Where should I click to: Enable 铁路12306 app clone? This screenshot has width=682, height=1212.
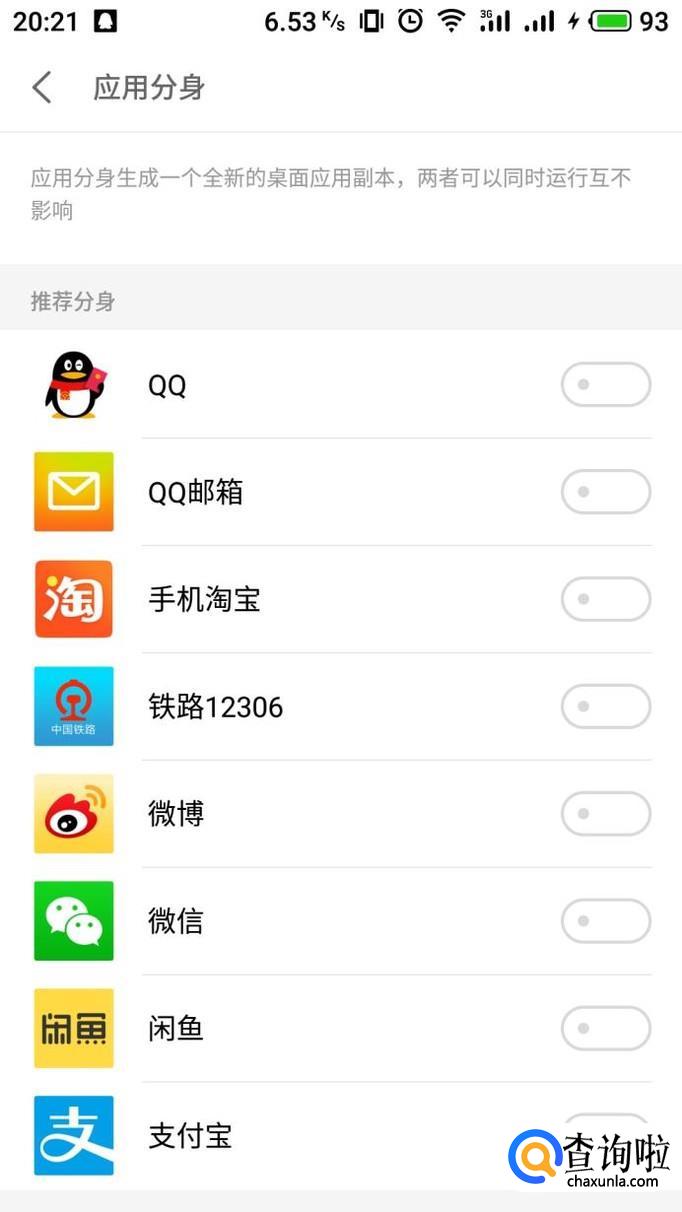coord(605,707)
